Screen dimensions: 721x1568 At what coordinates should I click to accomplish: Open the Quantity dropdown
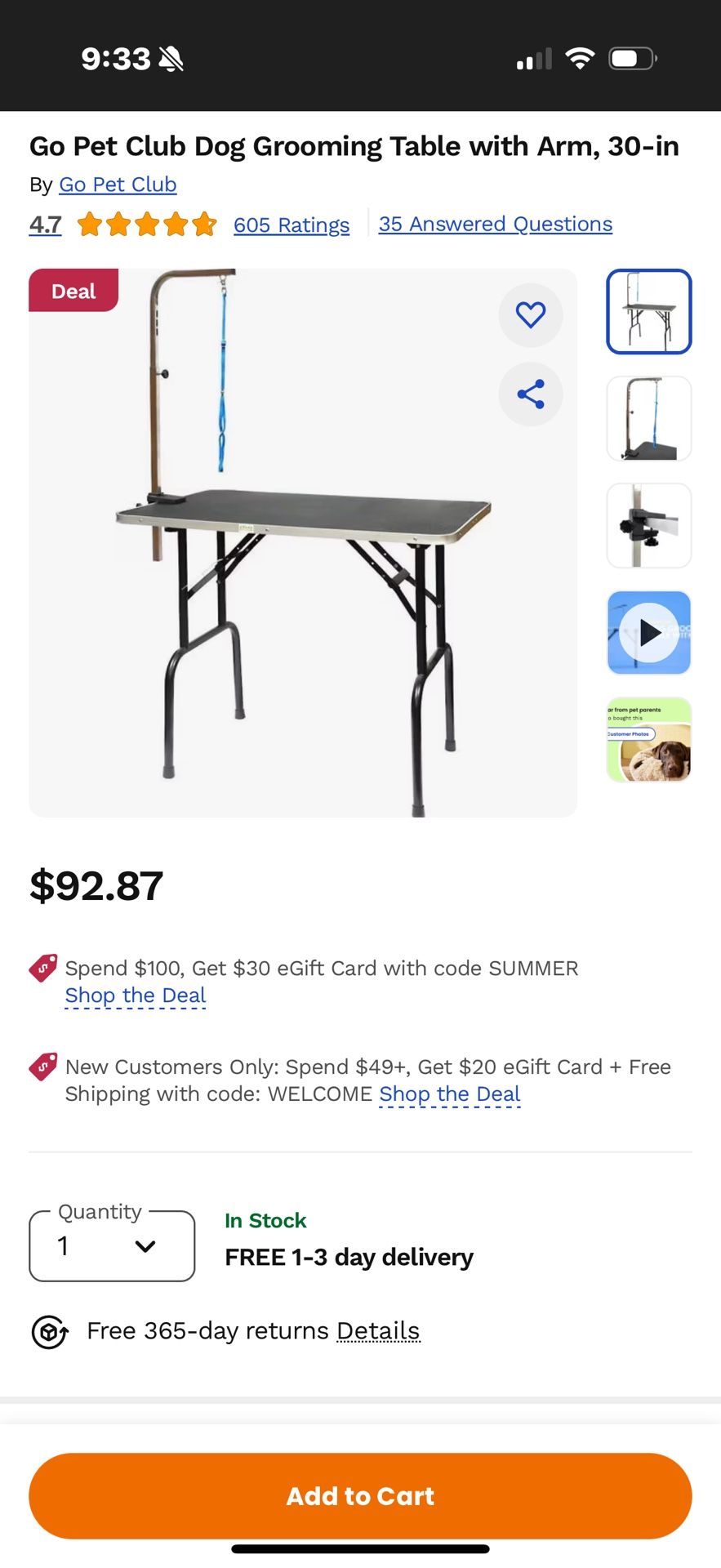pyautogui.click(x=112, y=1246)
